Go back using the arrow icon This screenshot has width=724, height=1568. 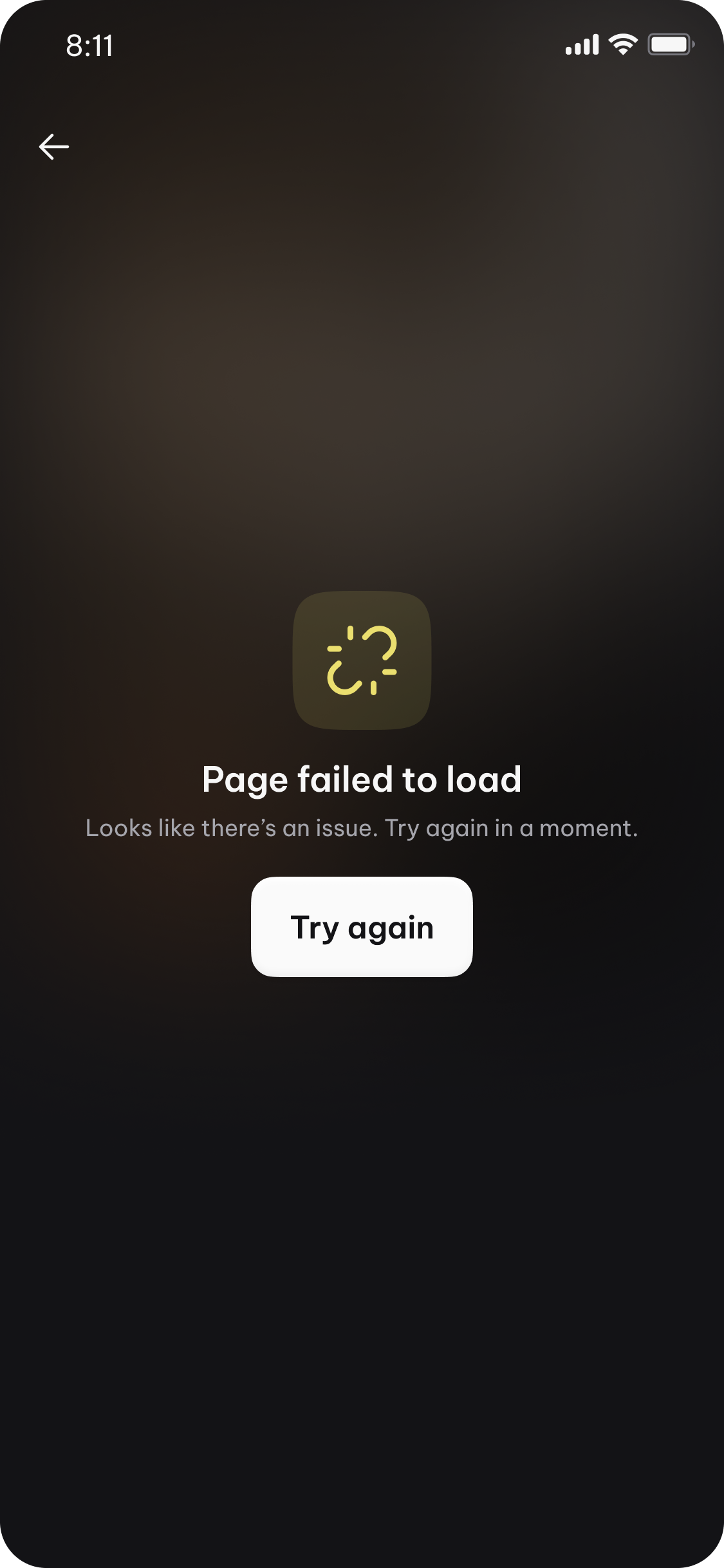[54, 147]
